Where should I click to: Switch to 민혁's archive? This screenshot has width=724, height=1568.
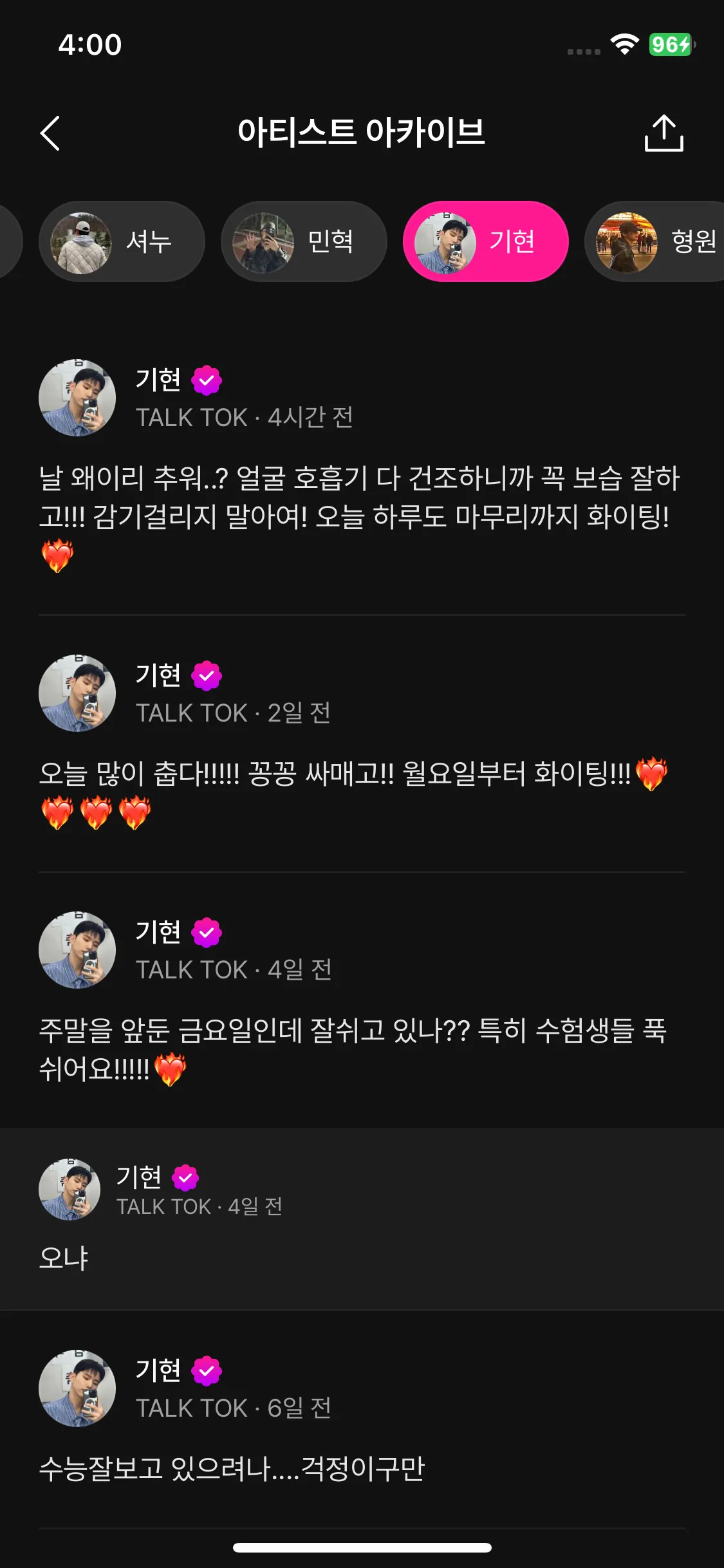coord(304,241)
